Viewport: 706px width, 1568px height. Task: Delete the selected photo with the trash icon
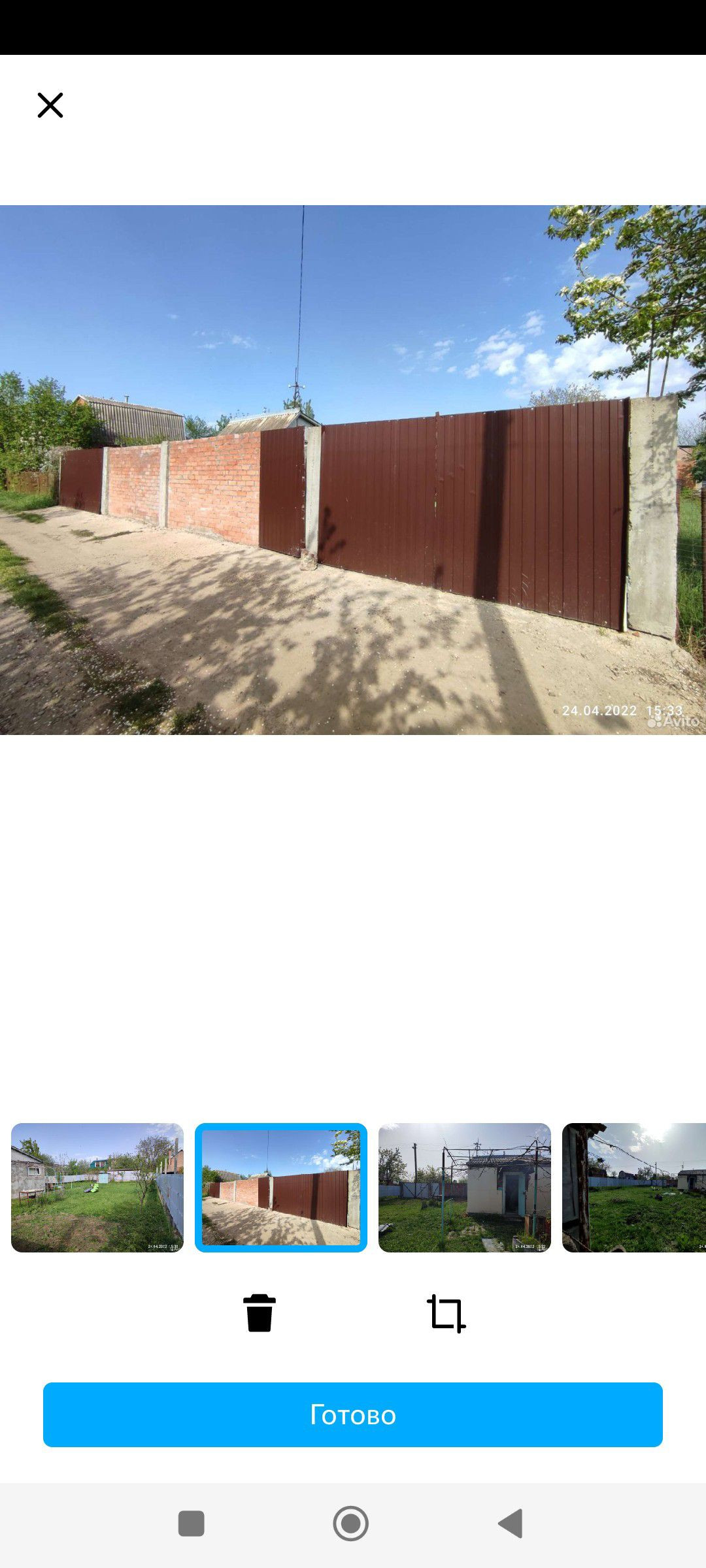tap(260, 1313)
